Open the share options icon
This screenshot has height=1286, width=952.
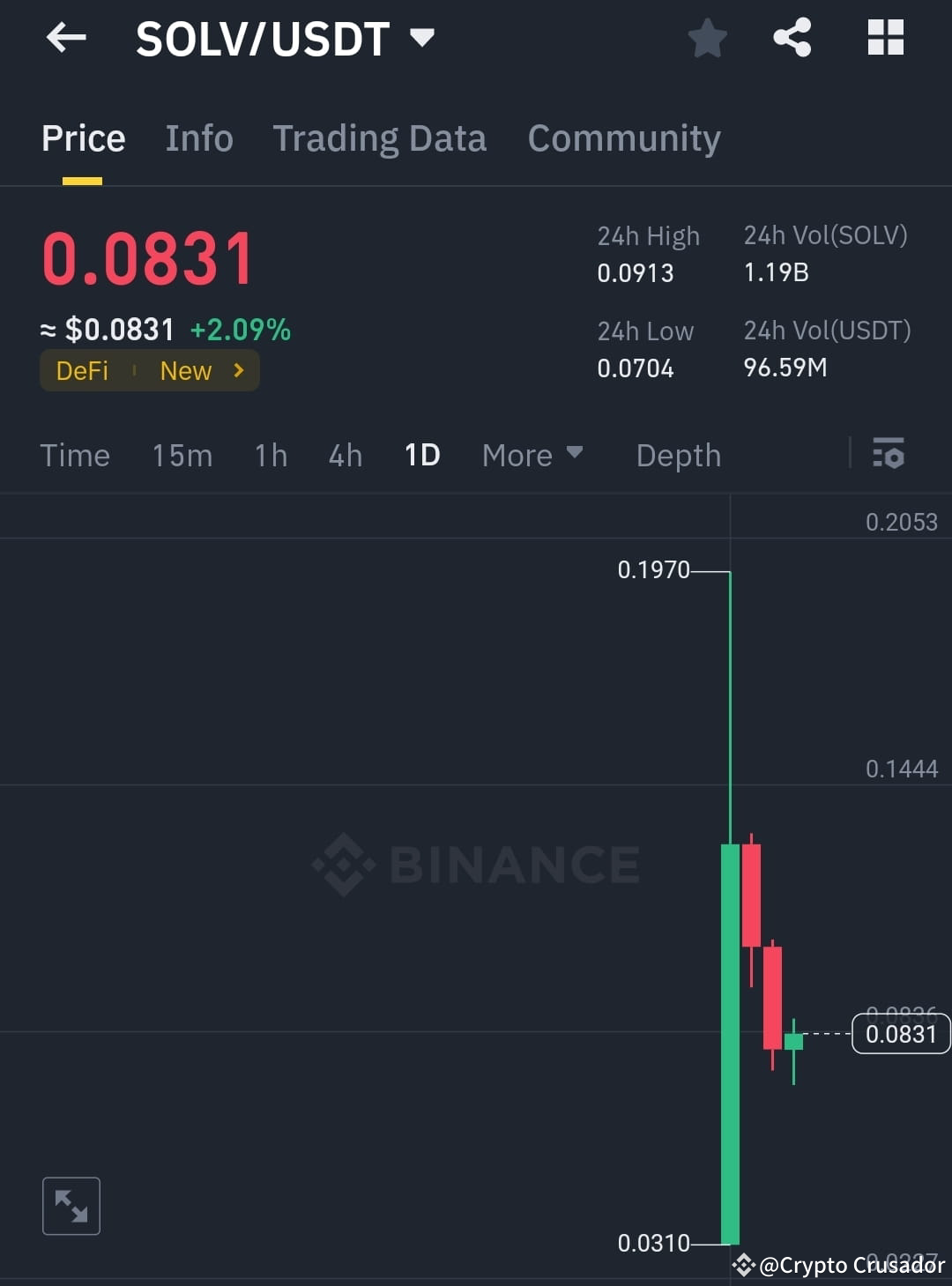[792, 37]
